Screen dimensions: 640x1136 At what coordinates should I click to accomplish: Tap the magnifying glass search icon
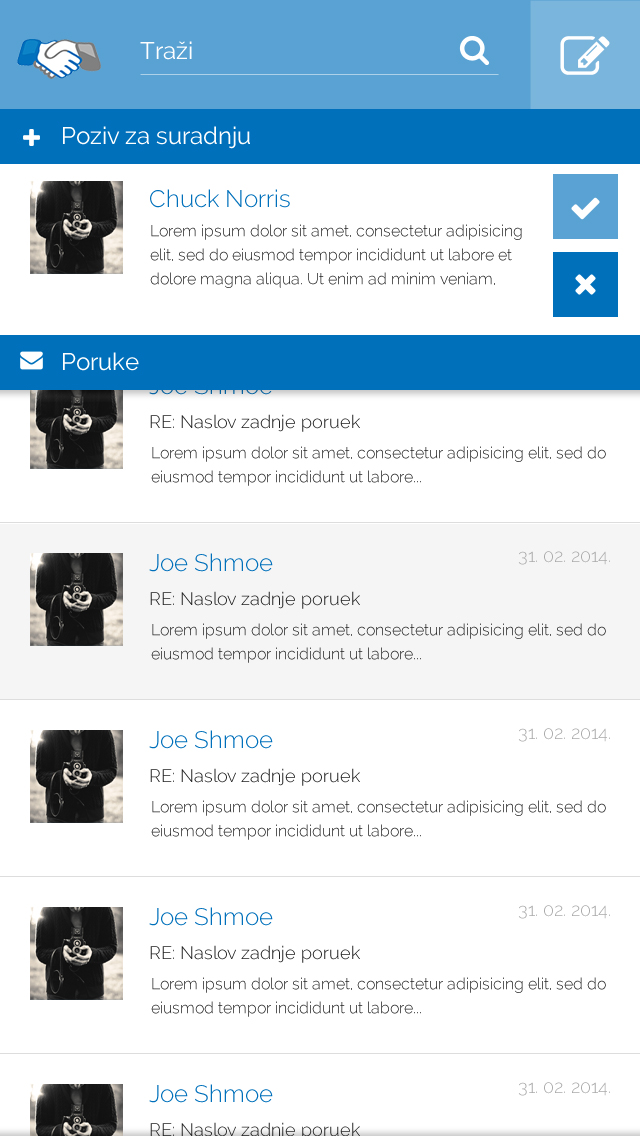(474, 50)
